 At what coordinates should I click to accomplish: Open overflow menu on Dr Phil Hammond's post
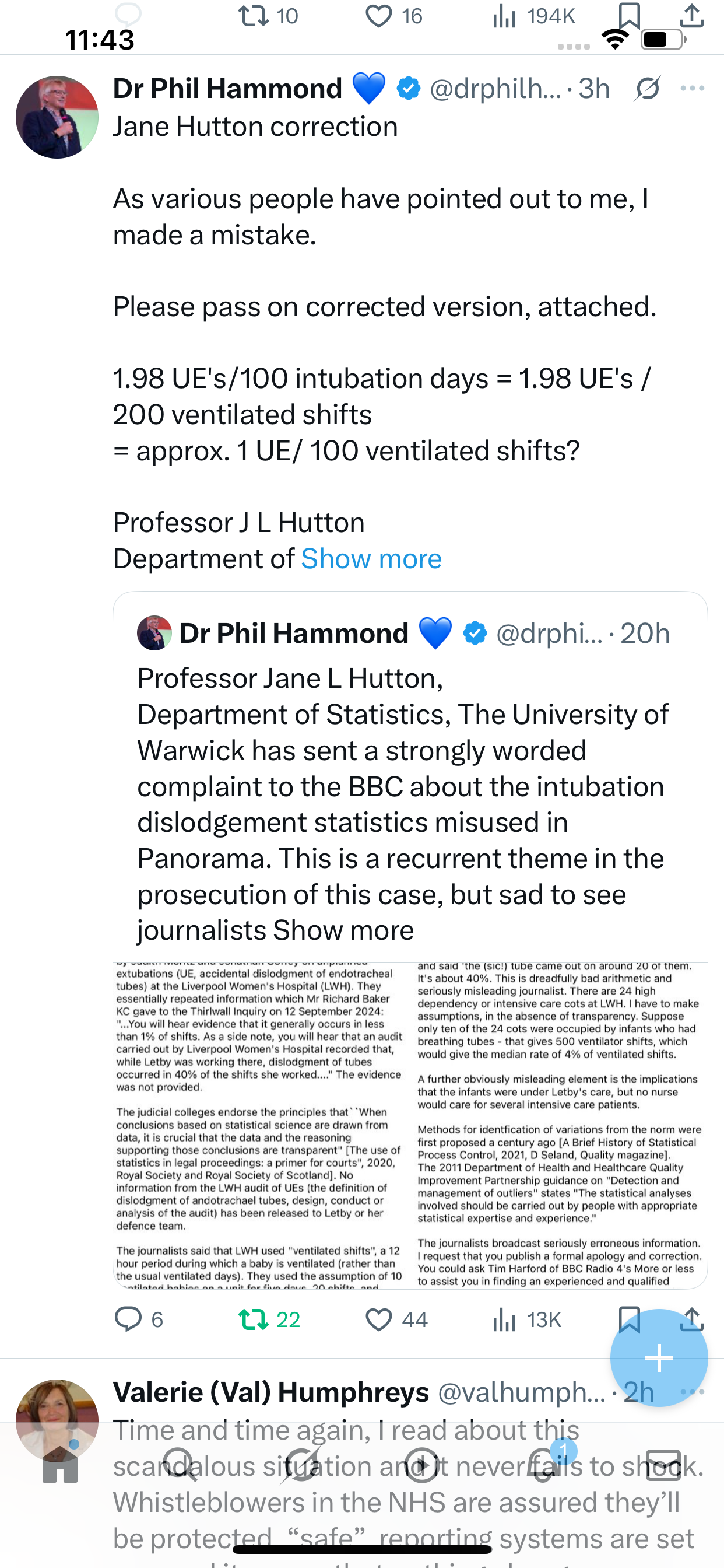tap(692, 89)
